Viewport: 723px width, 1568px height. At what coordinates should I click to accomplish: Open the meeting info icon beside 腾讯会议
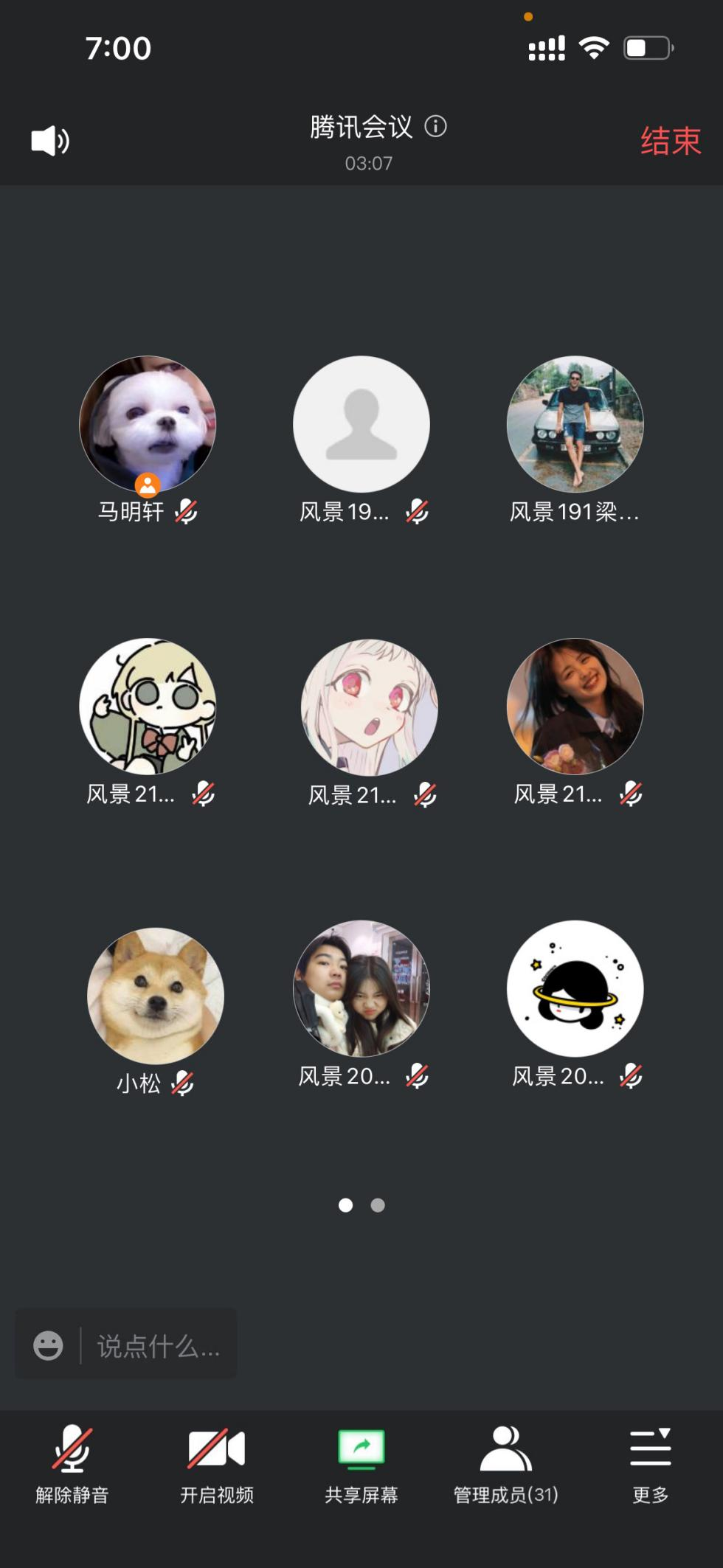pos(435,127)
